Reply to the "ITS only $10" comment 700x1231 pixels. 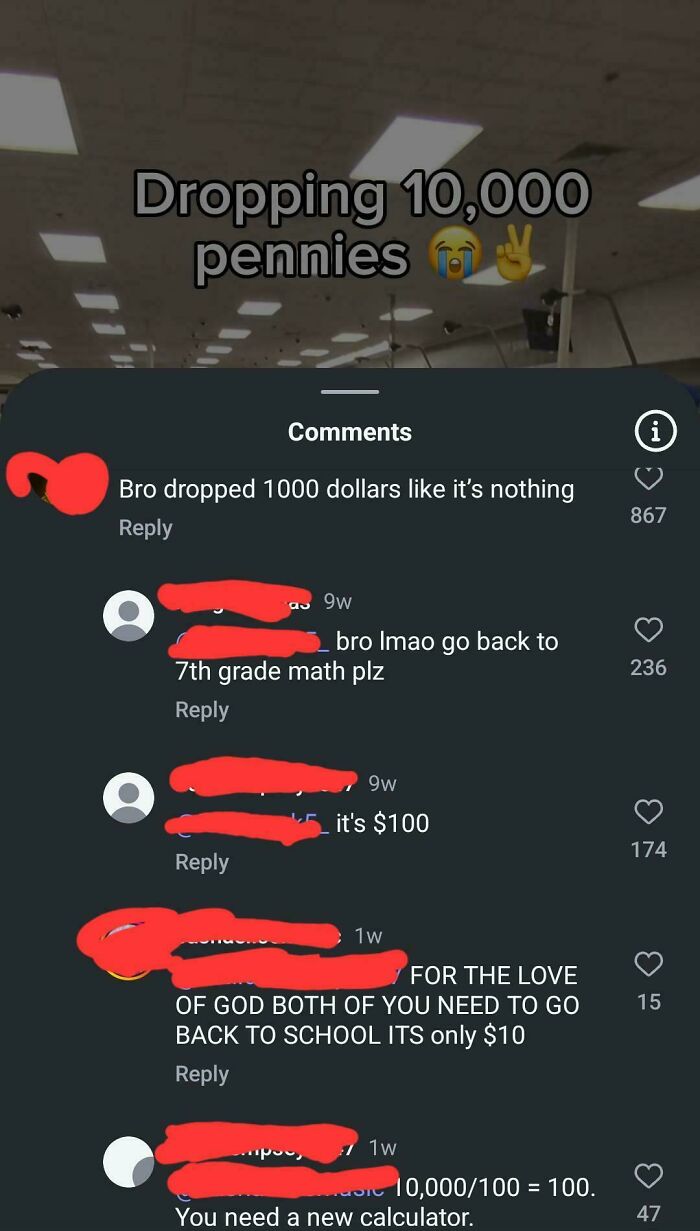[x=202, y=1074]
